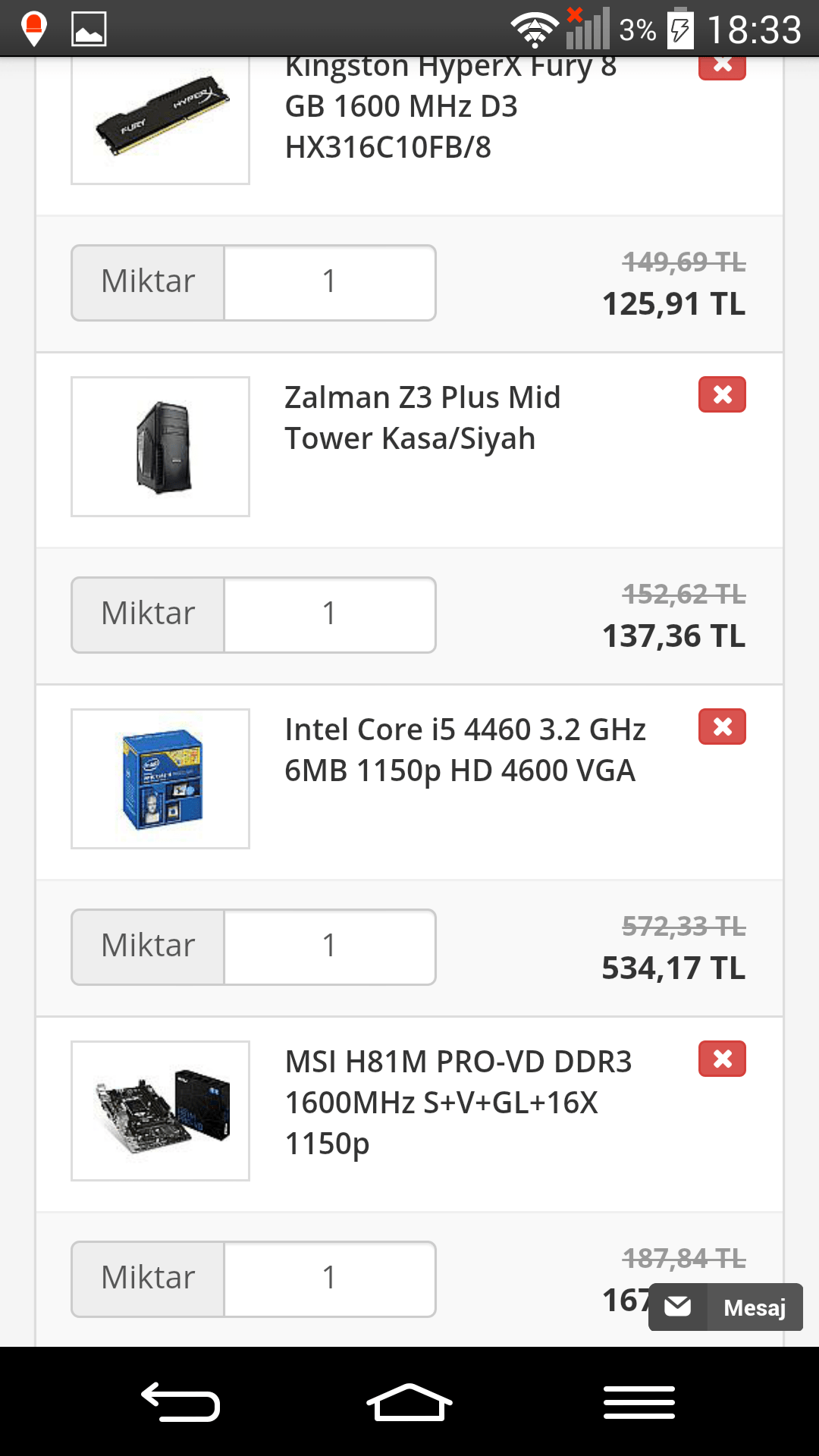Edit the Zalman case quantity field

[x=329, y=614]
